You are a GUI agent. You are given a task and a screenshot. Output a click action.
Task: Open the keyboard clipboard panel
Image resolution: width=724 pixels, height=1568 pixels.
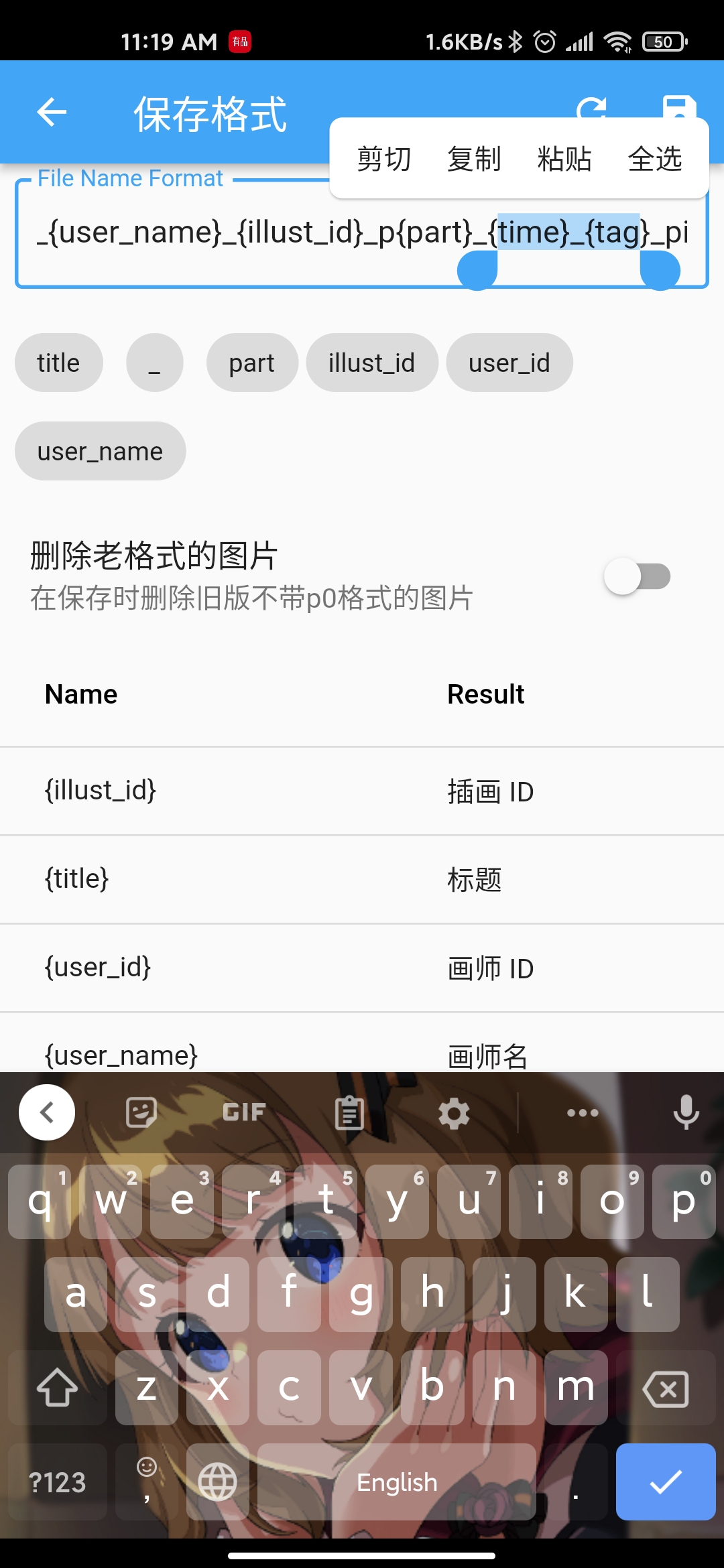click(x=349, y=1113)
